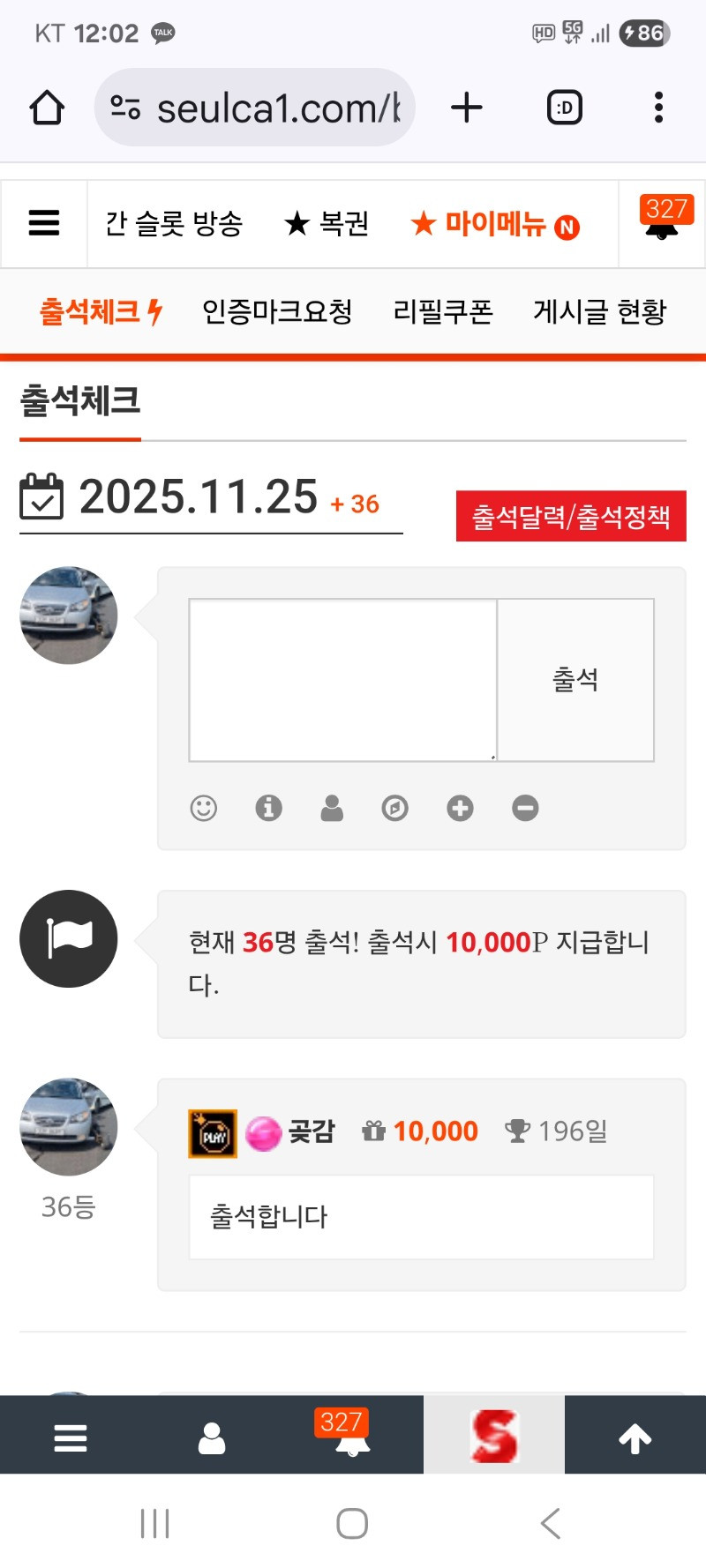Open the browser overflow menu
Viewport: 706px width, 1568px height.
pyautogui.click(x=658, y=108)
